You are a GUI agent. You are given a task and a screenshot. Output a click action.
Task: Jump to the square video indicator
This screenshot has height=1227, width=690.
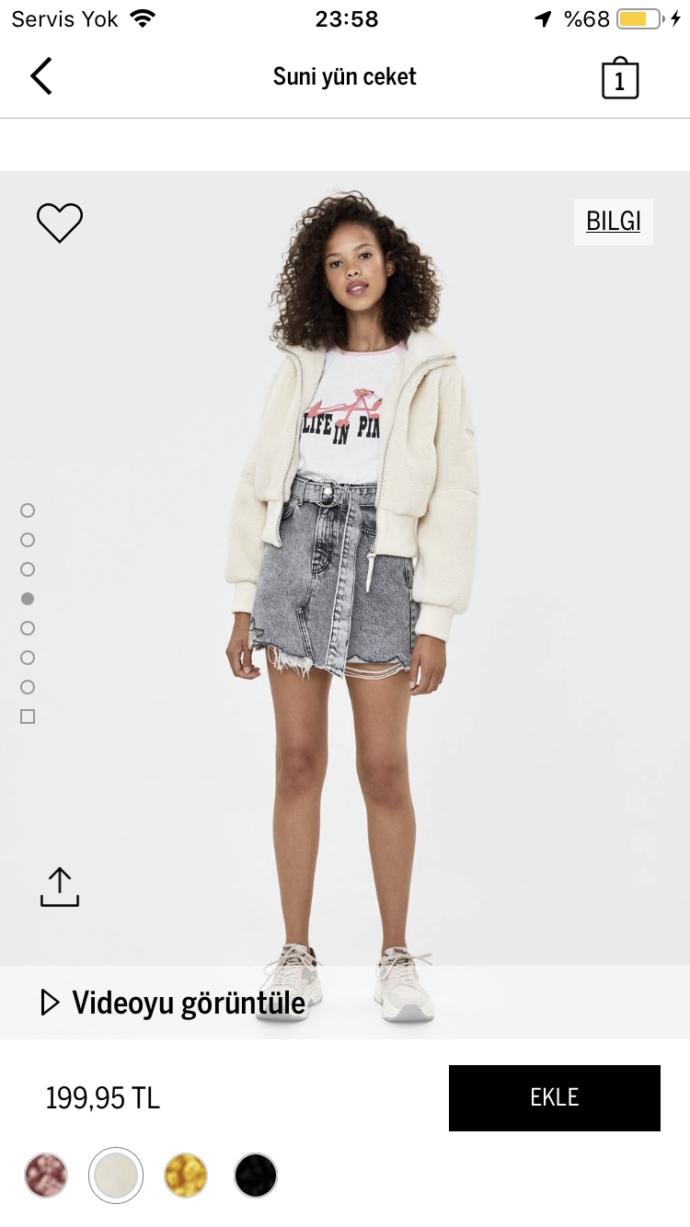[28, 716]
